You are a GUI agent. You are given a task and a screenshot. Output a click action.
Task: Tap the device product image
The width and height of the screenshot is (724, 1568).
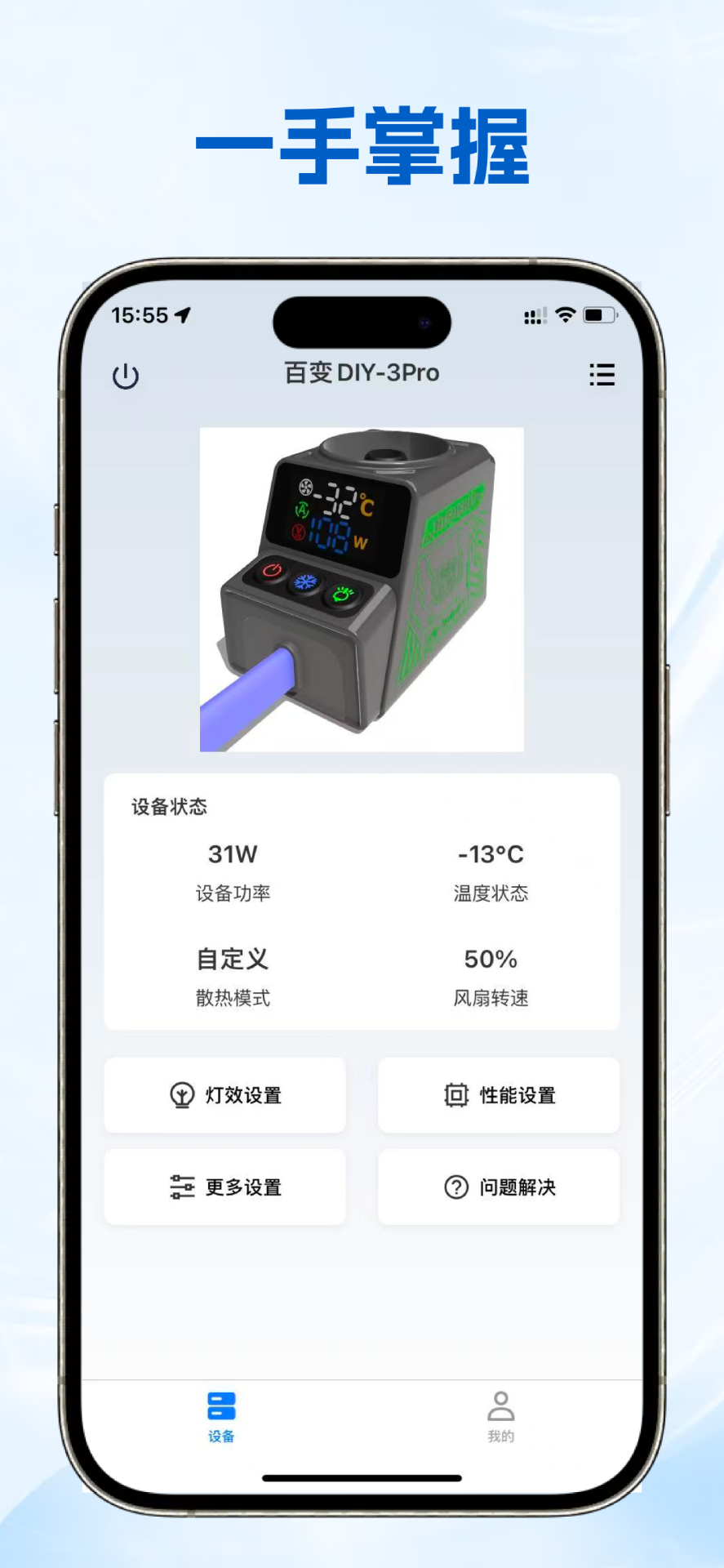362,590
